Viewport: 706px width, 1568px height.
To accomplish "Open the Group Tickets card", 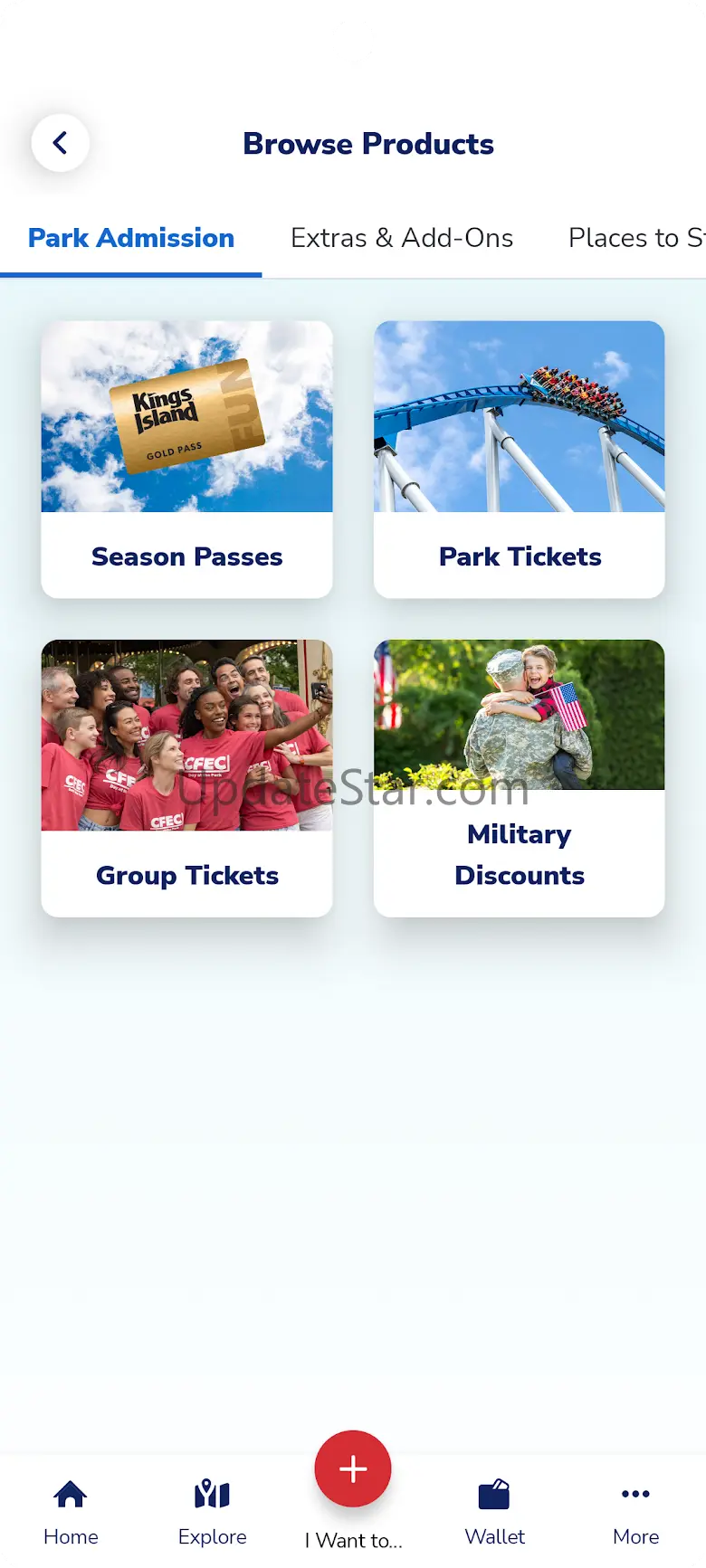I will (x=186, y=778).
